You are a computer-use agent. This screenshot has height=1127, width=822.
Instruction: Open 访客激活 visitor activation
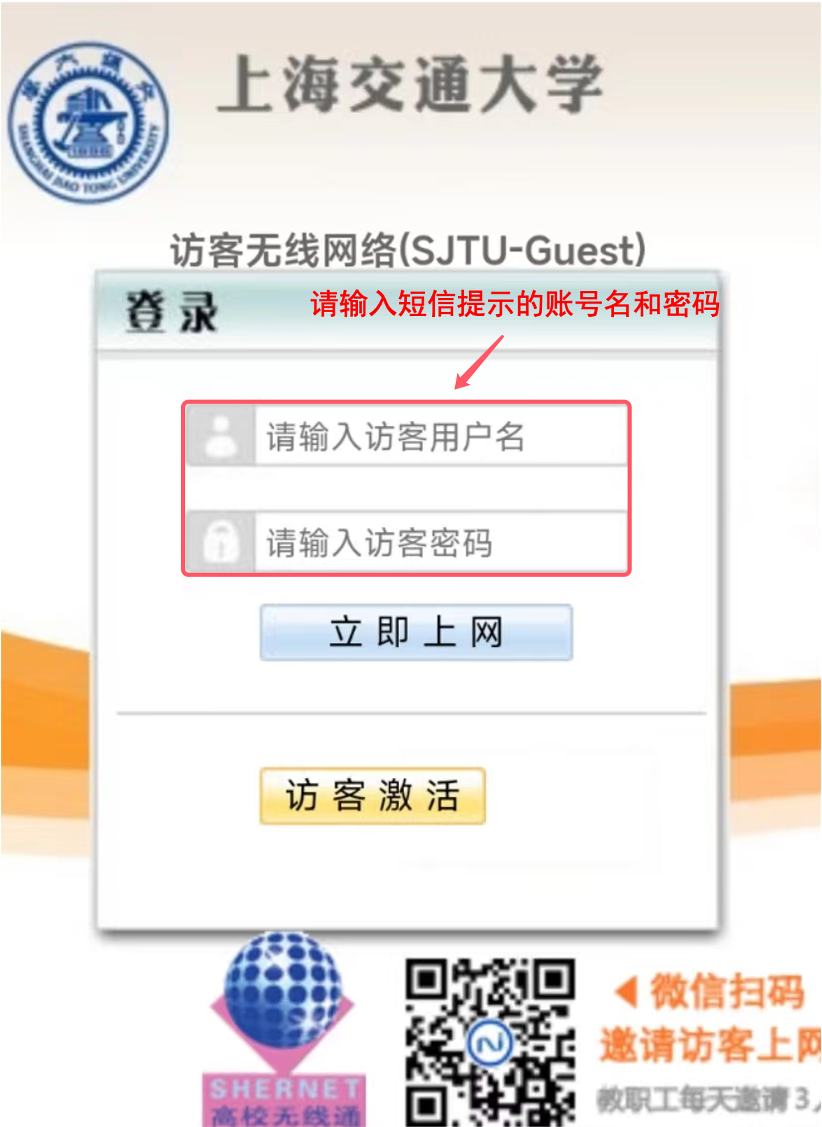[372, 796]
